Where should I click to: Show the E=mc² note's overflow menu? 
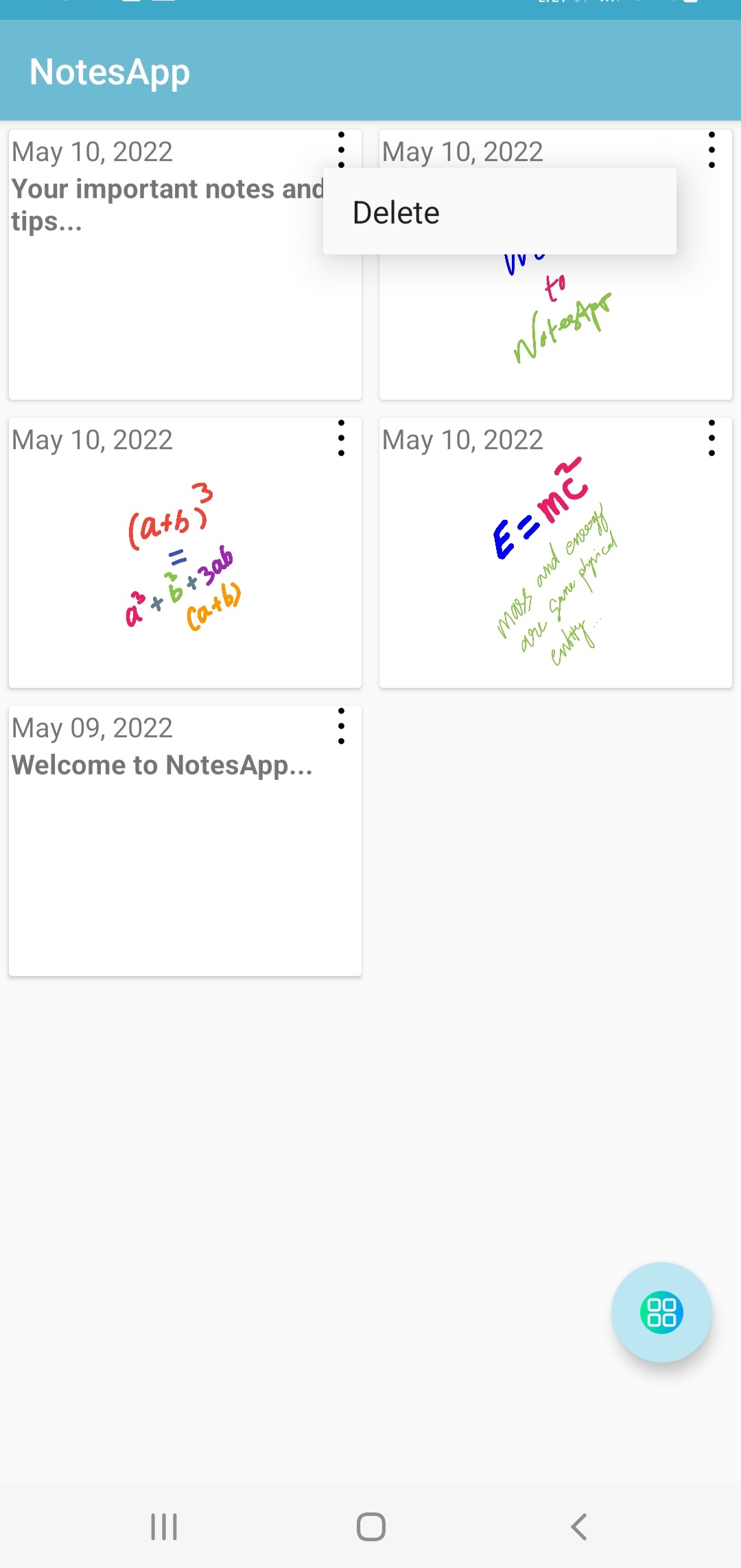tap(711, 438)
